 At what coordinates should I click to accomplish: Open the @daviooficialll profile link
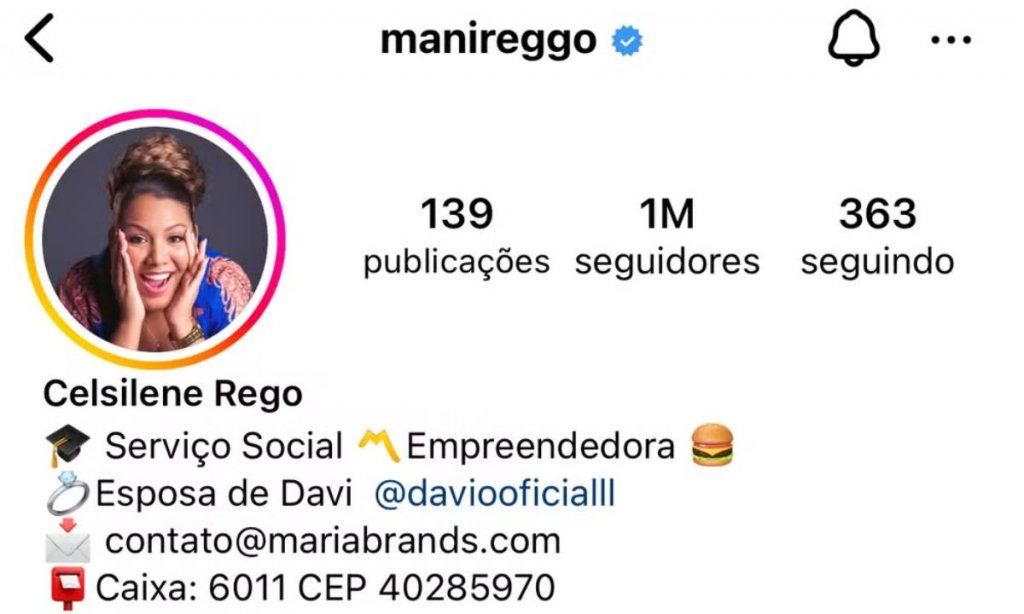494,493
